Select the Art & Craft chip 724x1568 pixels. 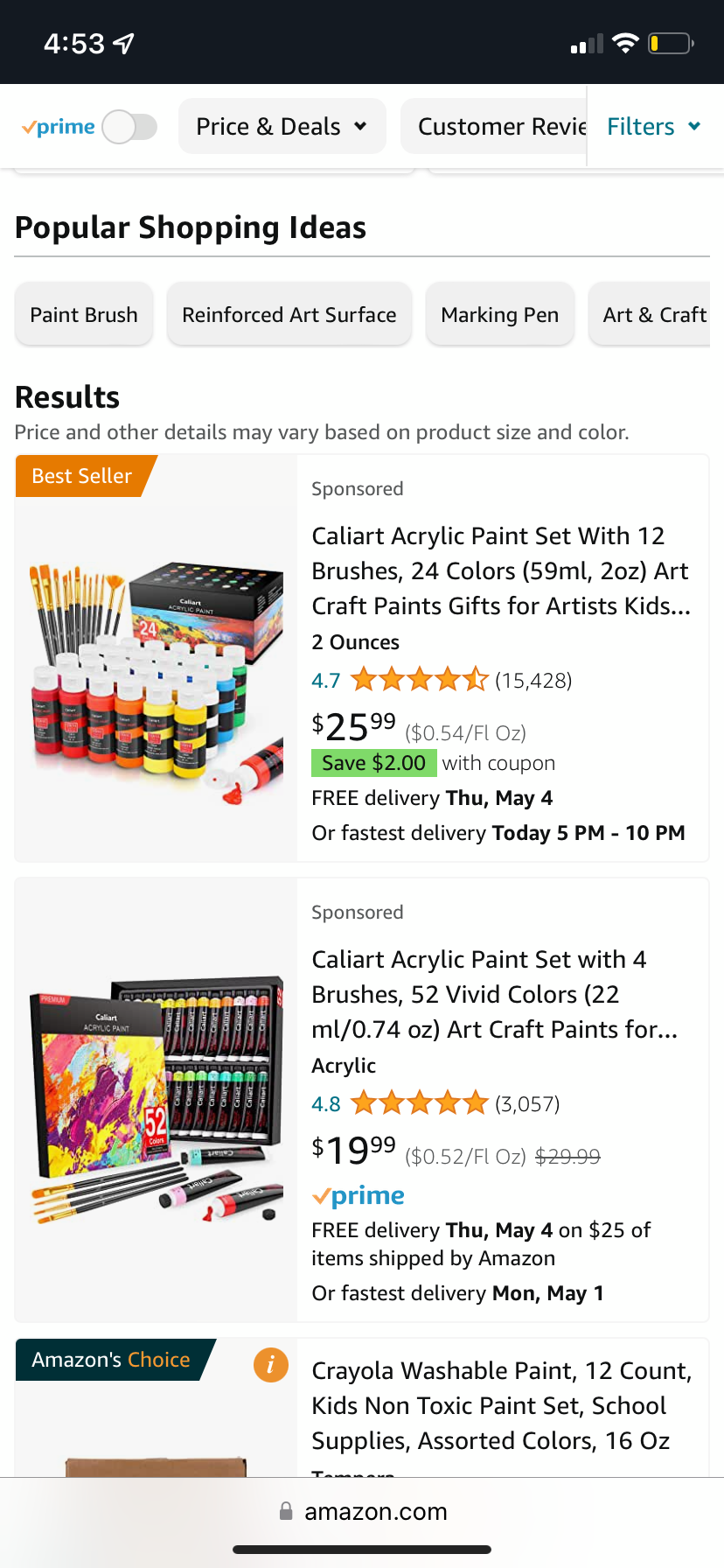pos(653,315)
